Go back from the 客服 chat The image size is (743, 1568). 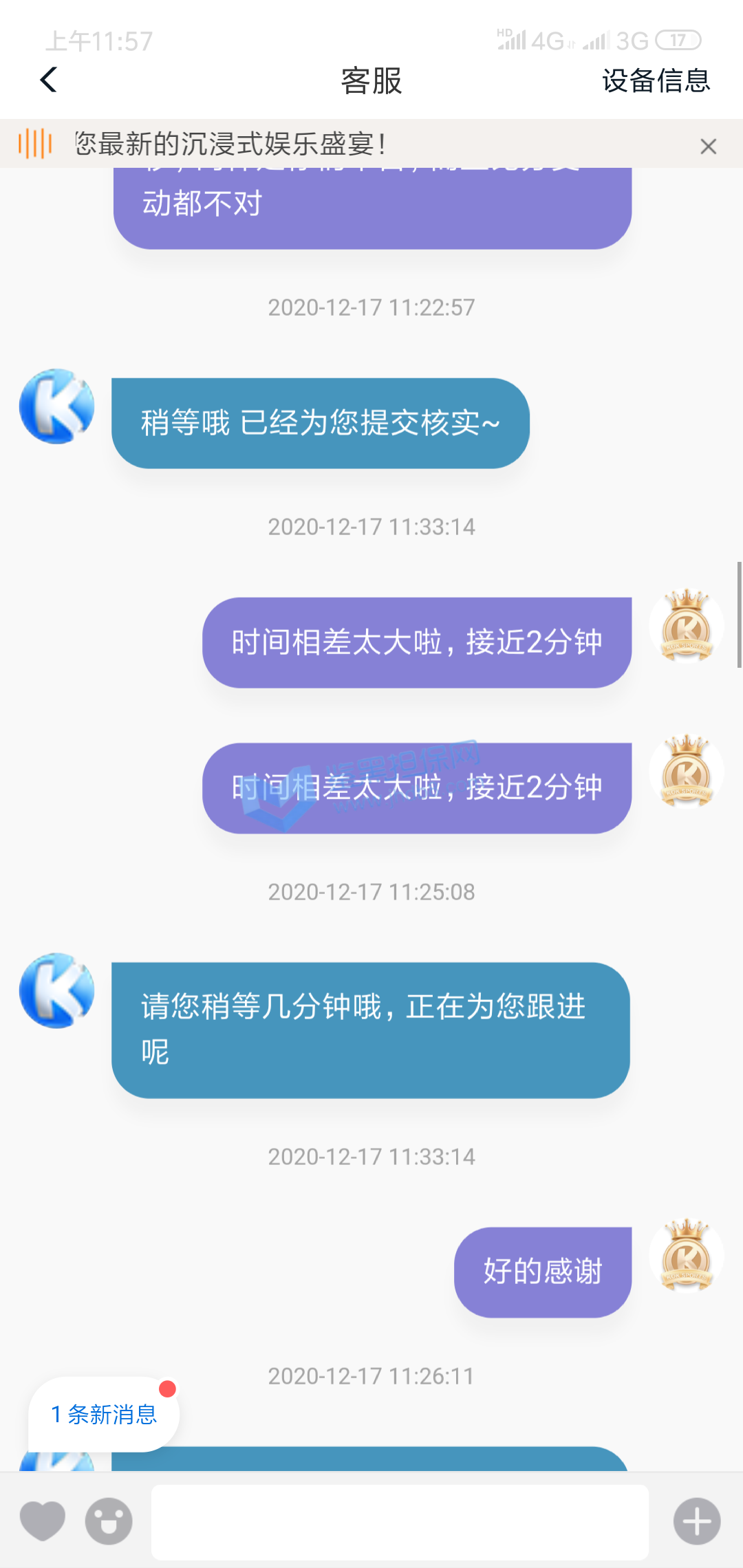48,80
